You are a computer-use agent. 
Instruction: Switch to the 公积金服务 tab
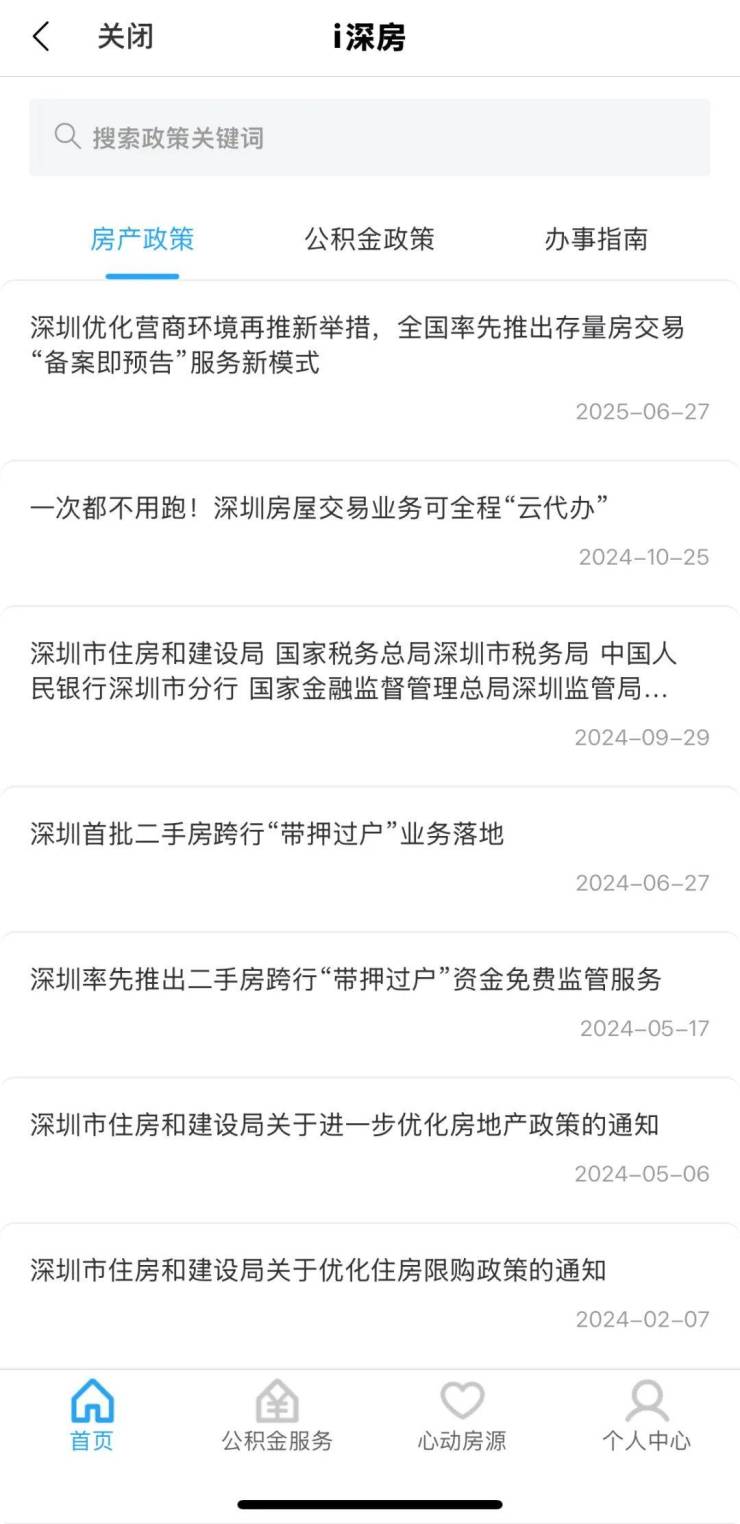pos(277,1415)
